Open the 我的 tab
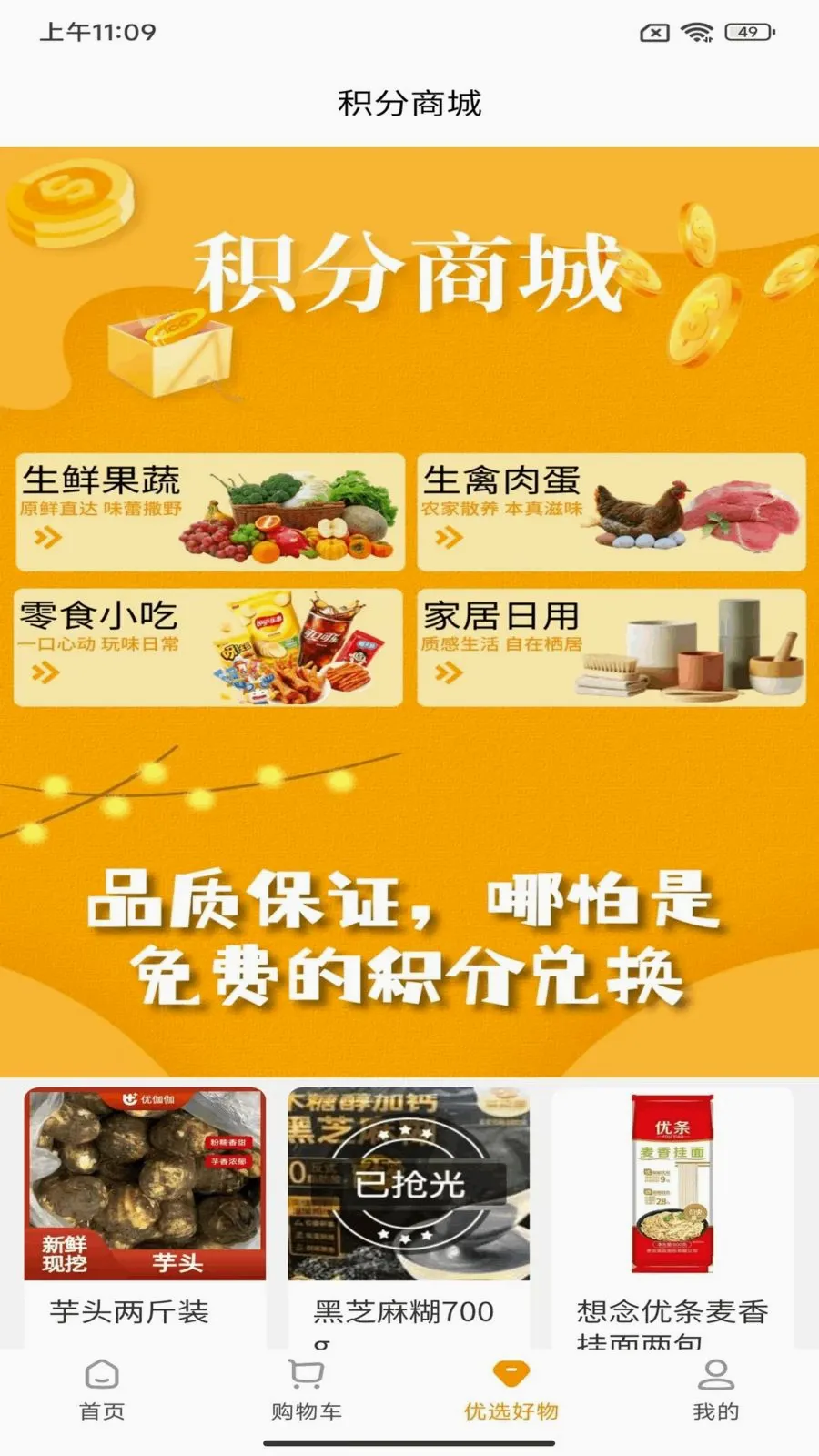Screen dimensions: 819x1456 point(716,1390)
